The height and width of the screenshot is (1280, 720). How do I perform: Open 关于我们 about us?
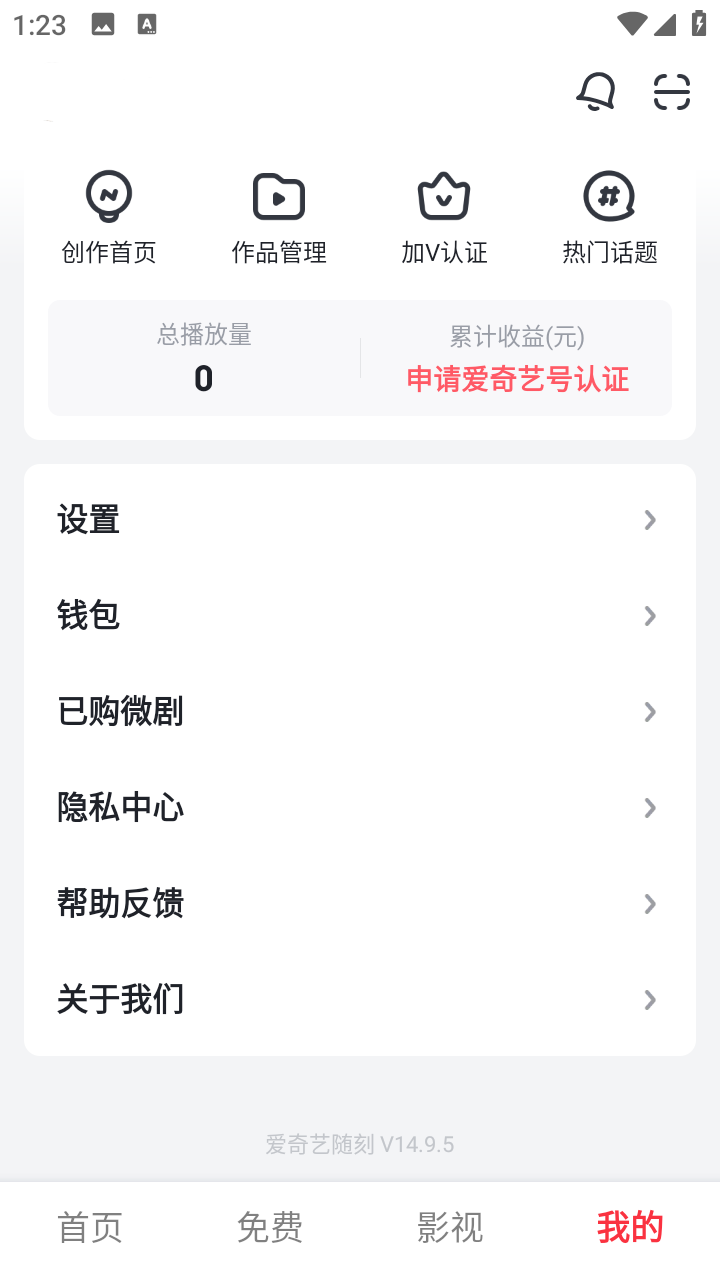point(359,999)
